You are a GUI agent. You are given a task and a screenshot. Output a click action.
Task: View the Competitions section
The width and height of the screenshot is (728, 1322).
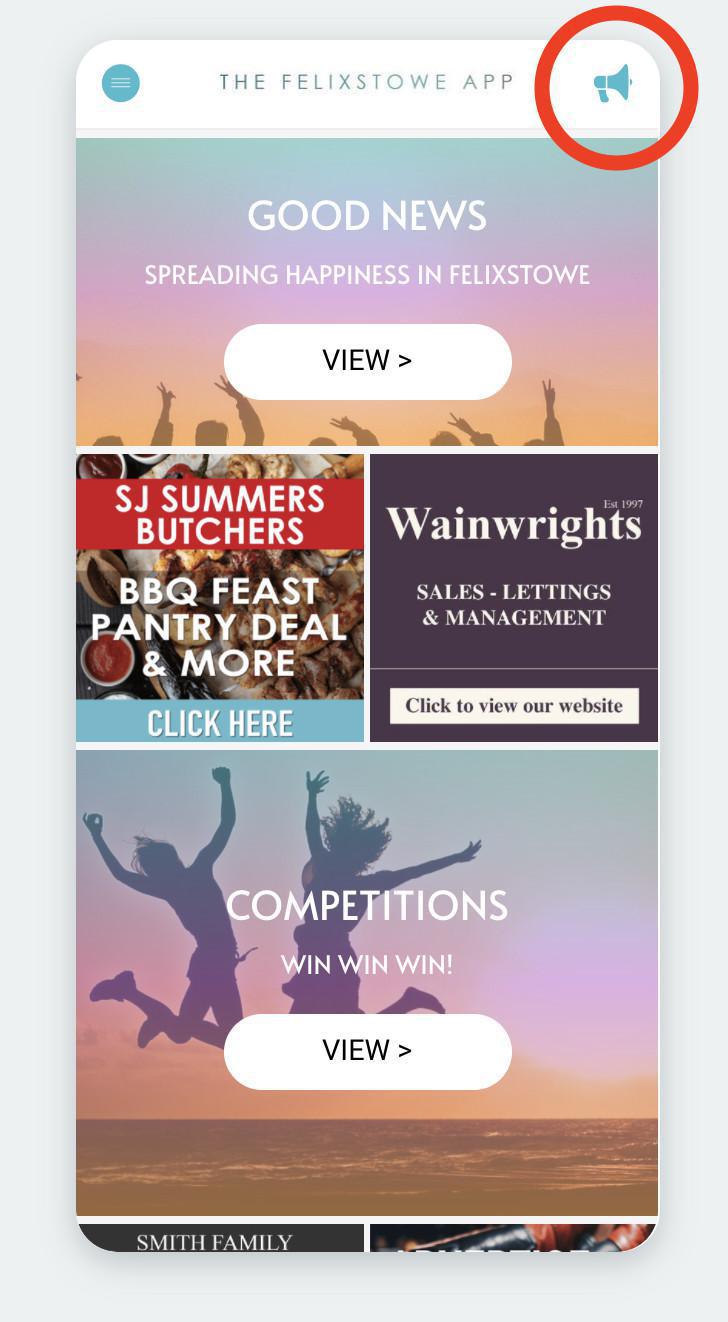point(367,1051)
